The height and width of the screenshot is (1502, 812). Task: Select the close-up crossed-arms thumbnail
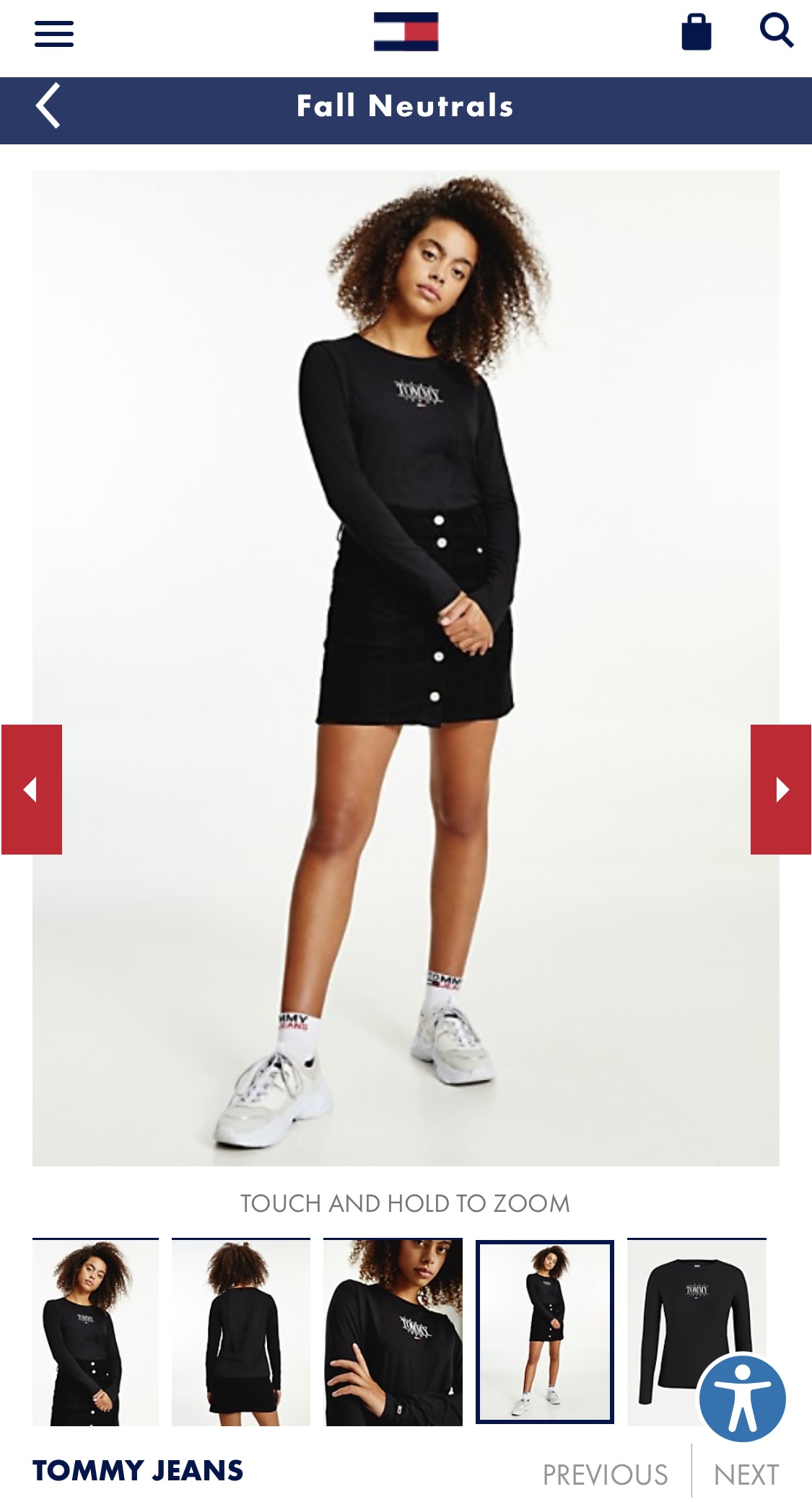393,1332
